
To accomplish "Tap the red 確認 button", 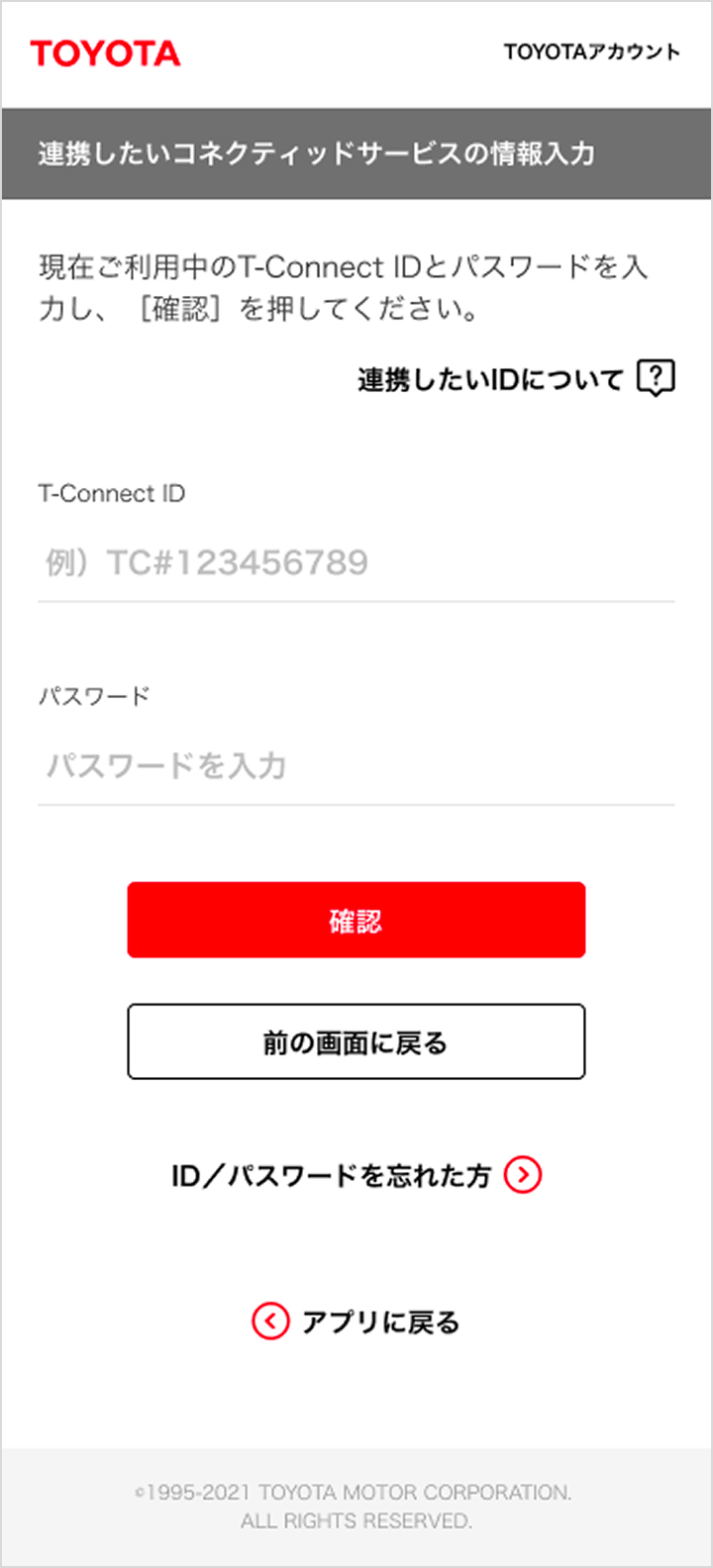I will click(356, 921).
